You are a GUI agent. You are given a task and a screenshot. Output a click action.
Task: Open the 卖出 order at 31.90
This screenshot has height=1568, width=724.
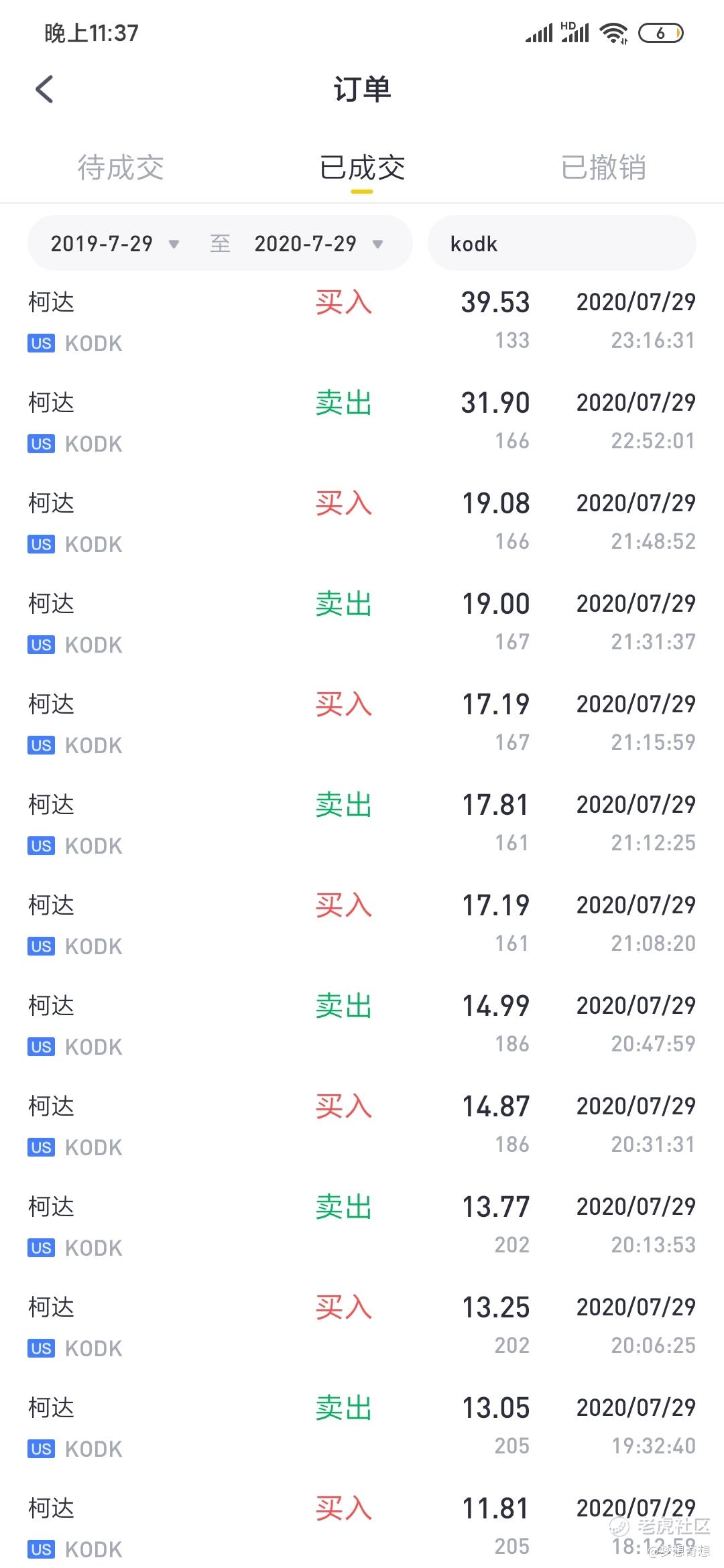coord(362,421)
